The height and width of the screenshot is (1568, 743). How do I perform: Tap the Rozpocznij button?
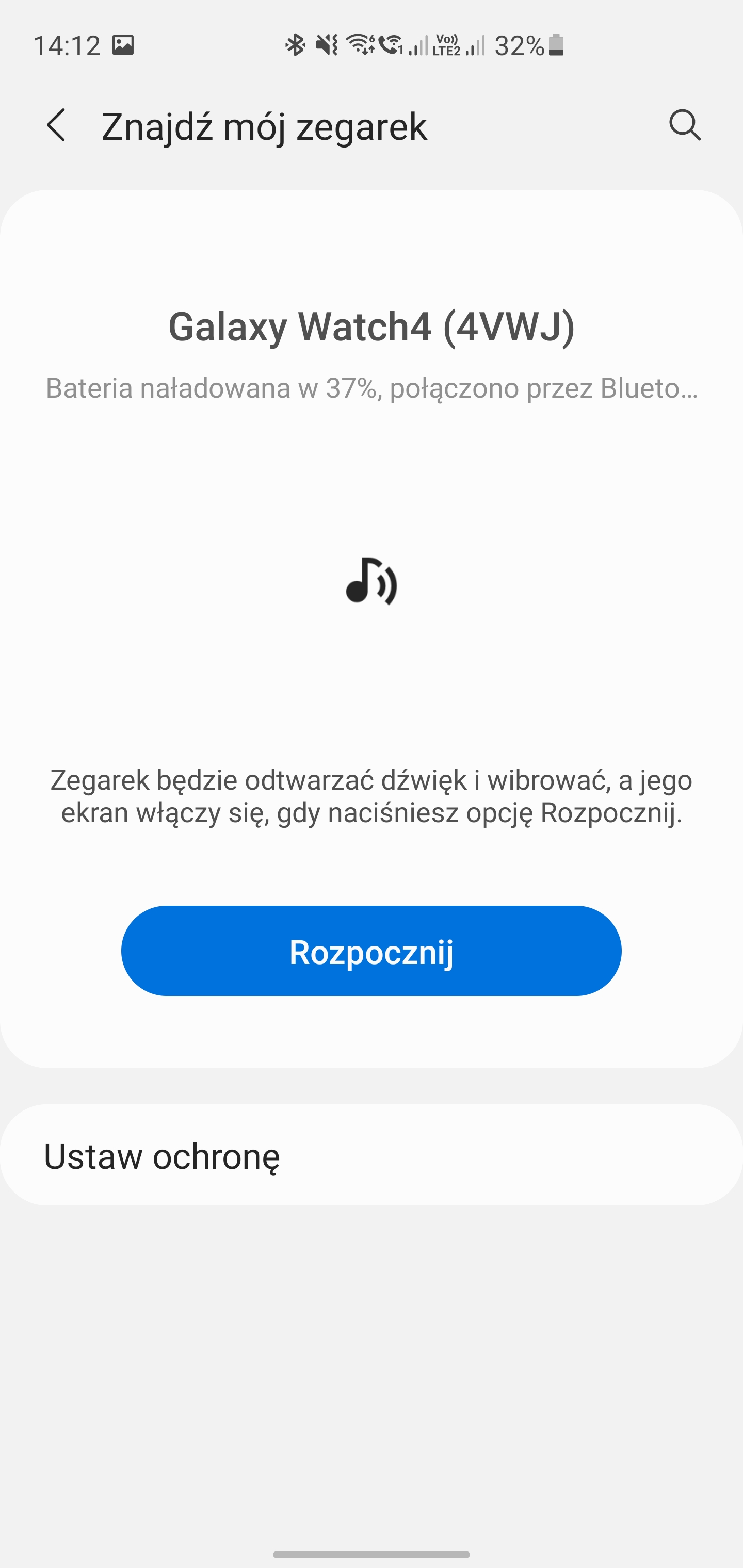(x=372, y=951)
